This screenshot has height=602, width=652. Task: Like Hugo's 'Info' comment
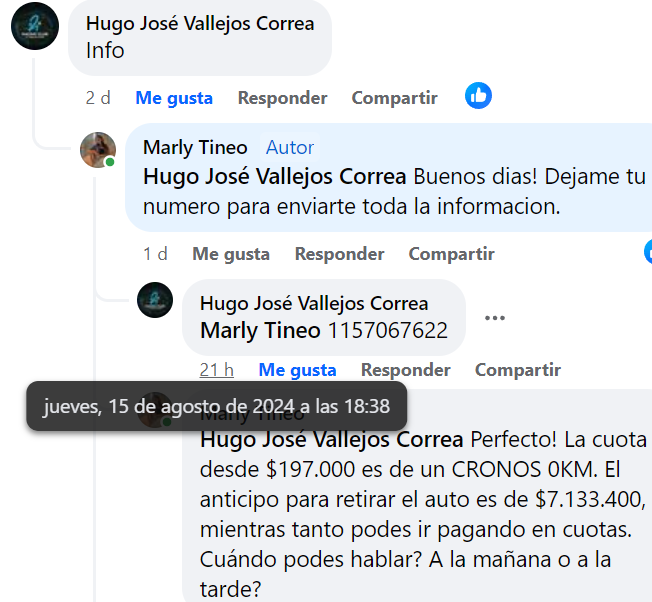174,97
